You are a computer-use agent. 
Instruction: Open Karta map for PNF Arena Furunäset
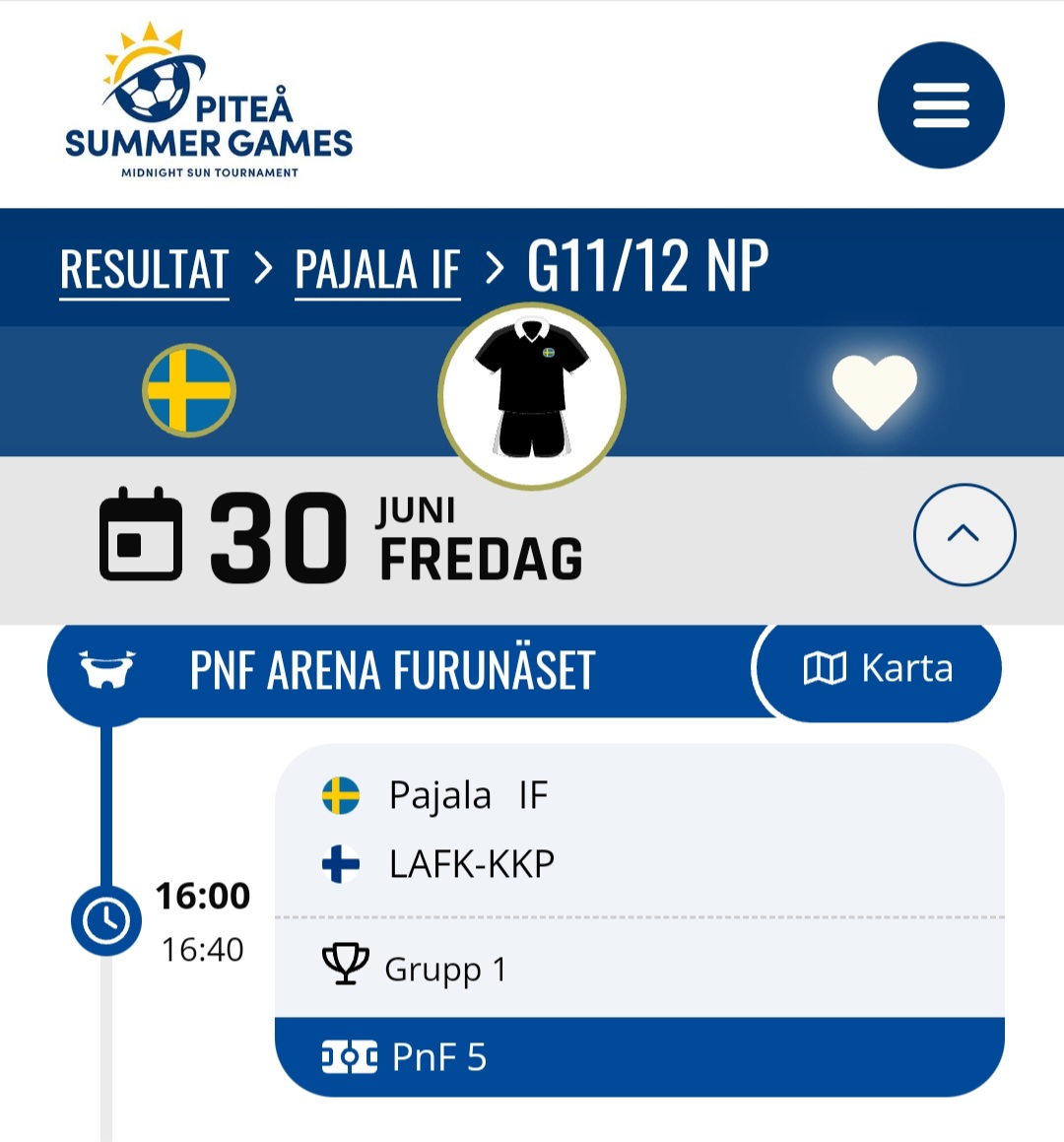pos(879,669)
